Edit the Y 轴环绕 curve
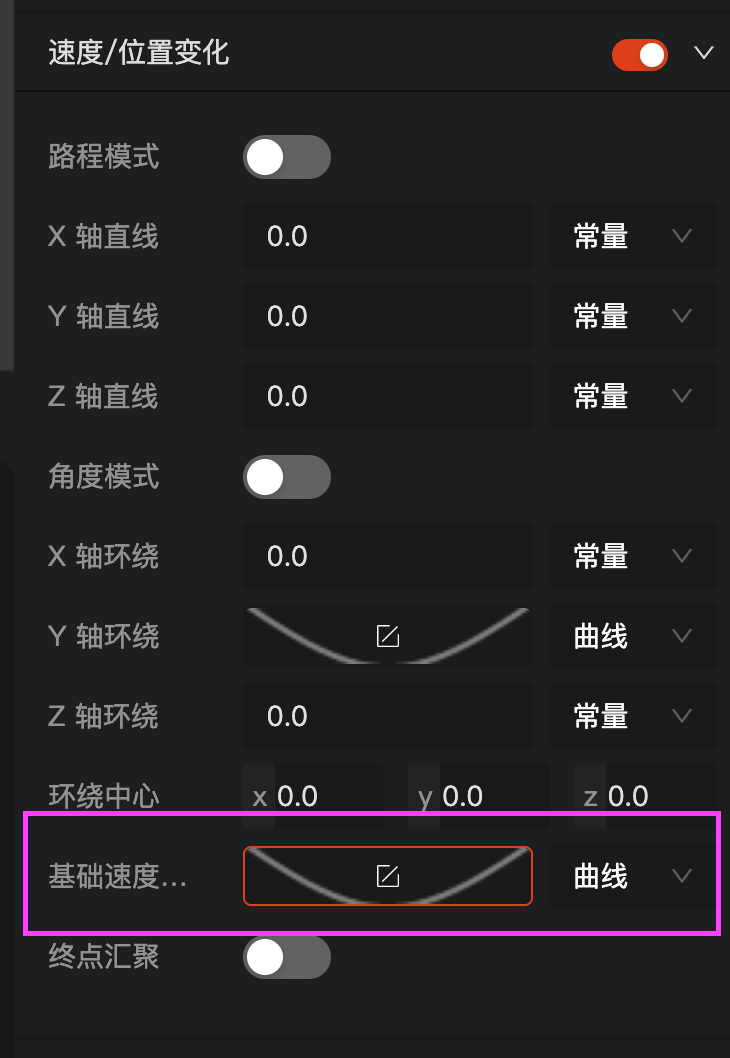This screenshot has height=1058, width=730. [x=387, y=637]
